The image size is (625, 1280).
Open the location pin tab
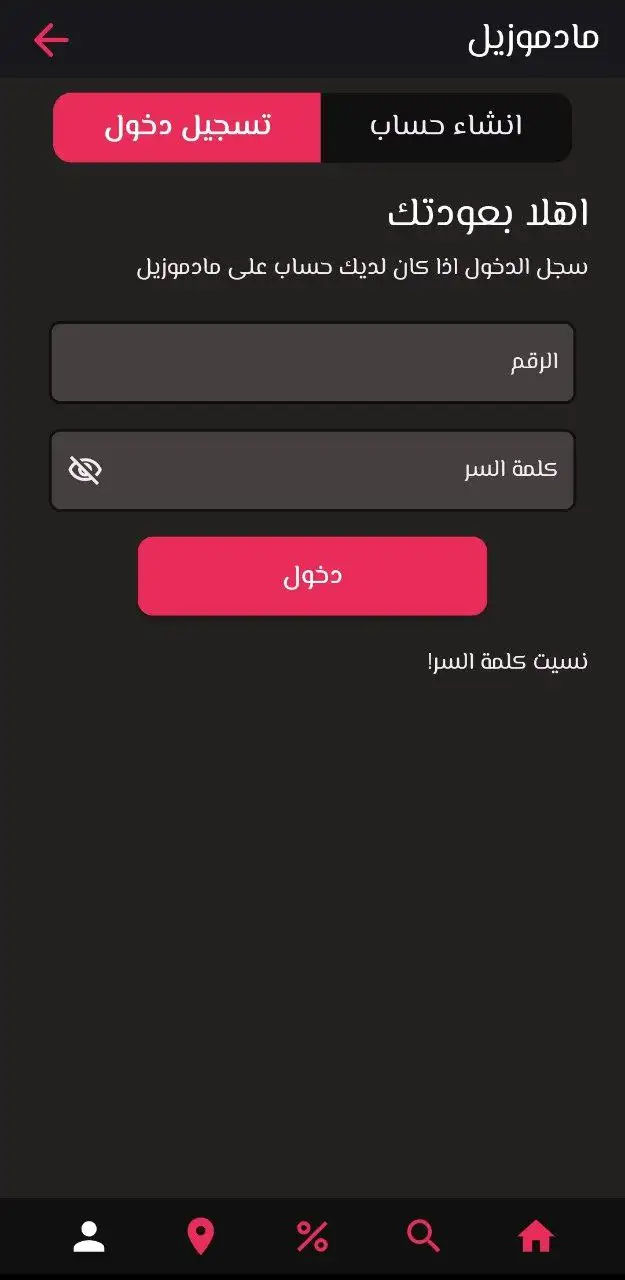pyautogui.click(x=201, y=1237)
